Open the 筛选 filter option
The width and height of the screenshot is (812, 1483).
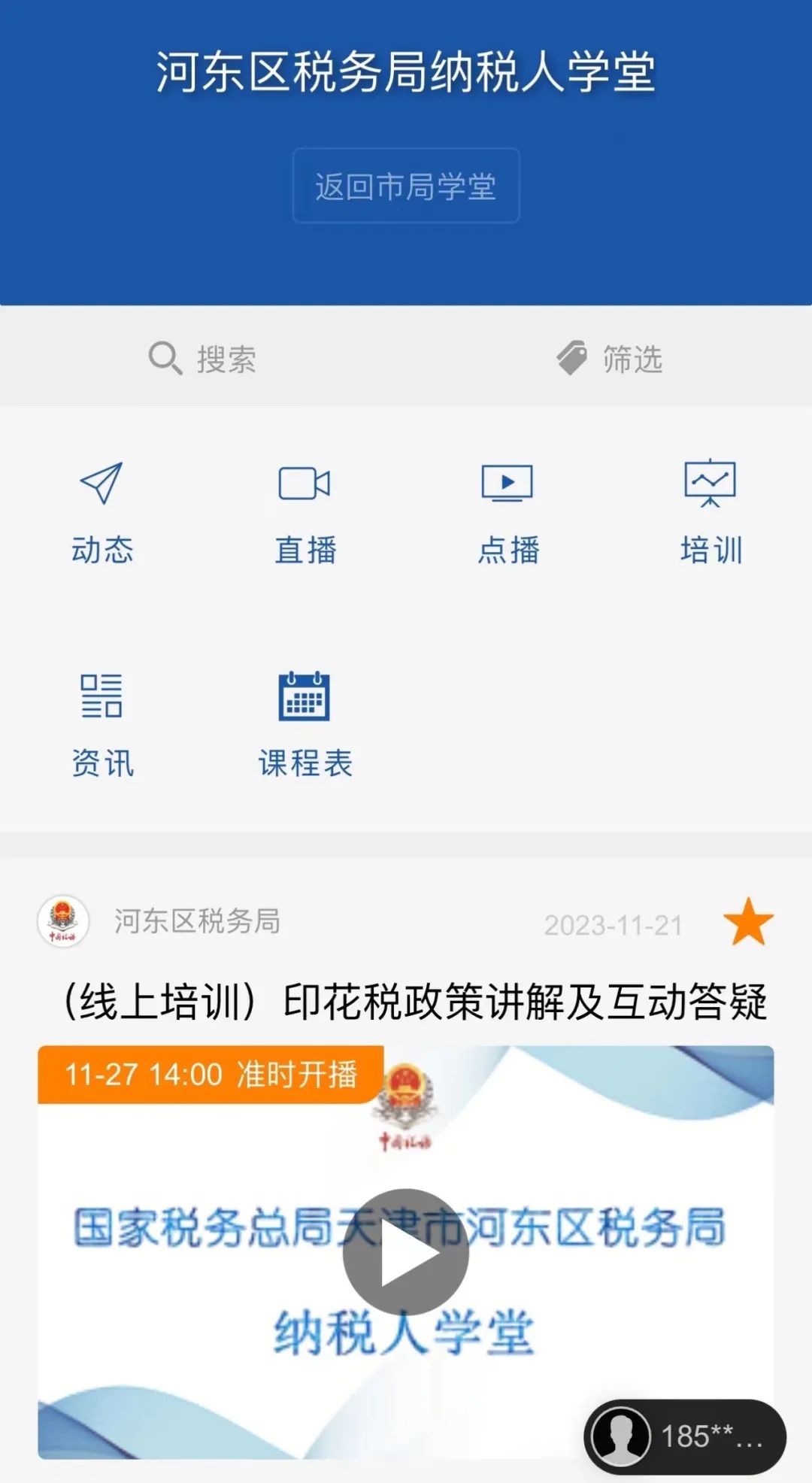pyautogui.click(x=609, y=359)
